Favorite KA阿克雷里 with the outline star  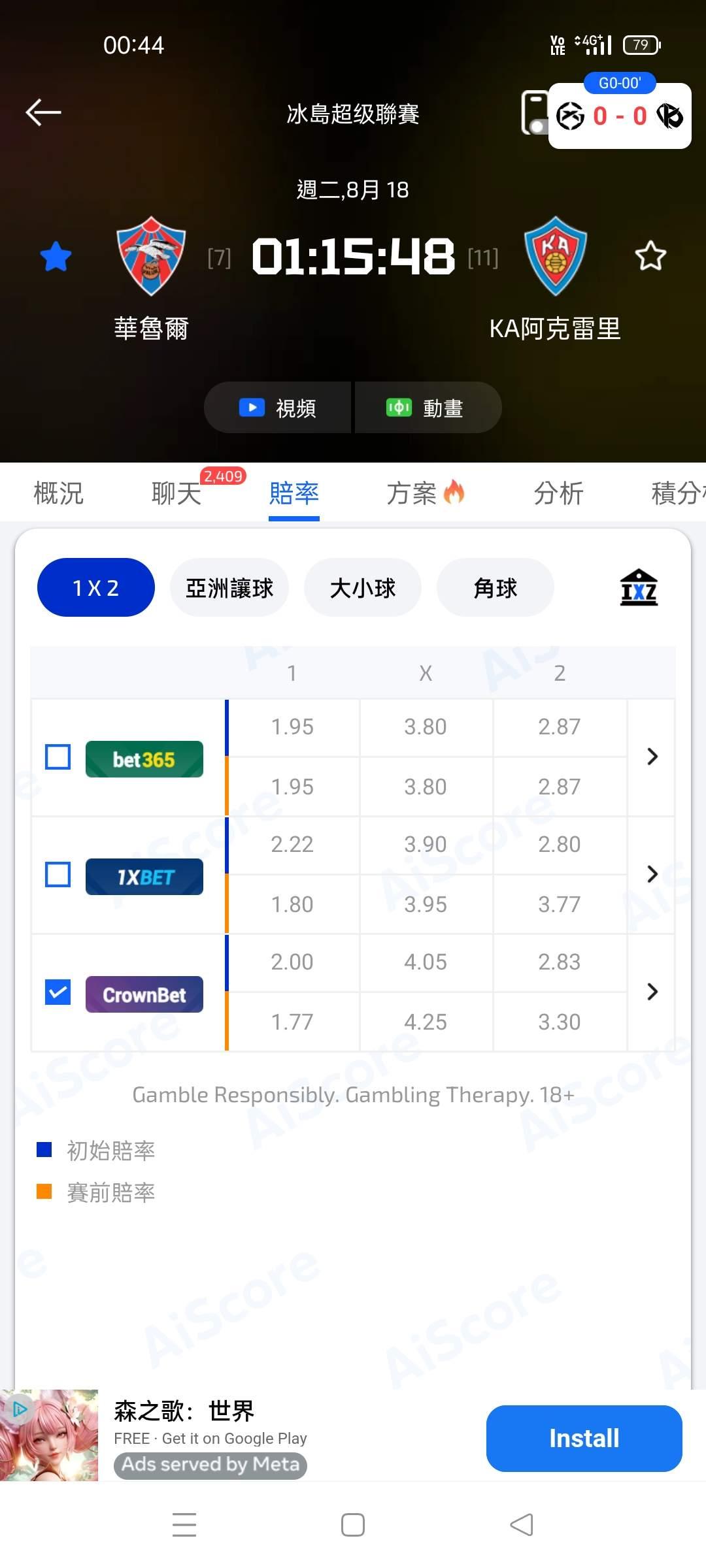click(x=650, y=256)
